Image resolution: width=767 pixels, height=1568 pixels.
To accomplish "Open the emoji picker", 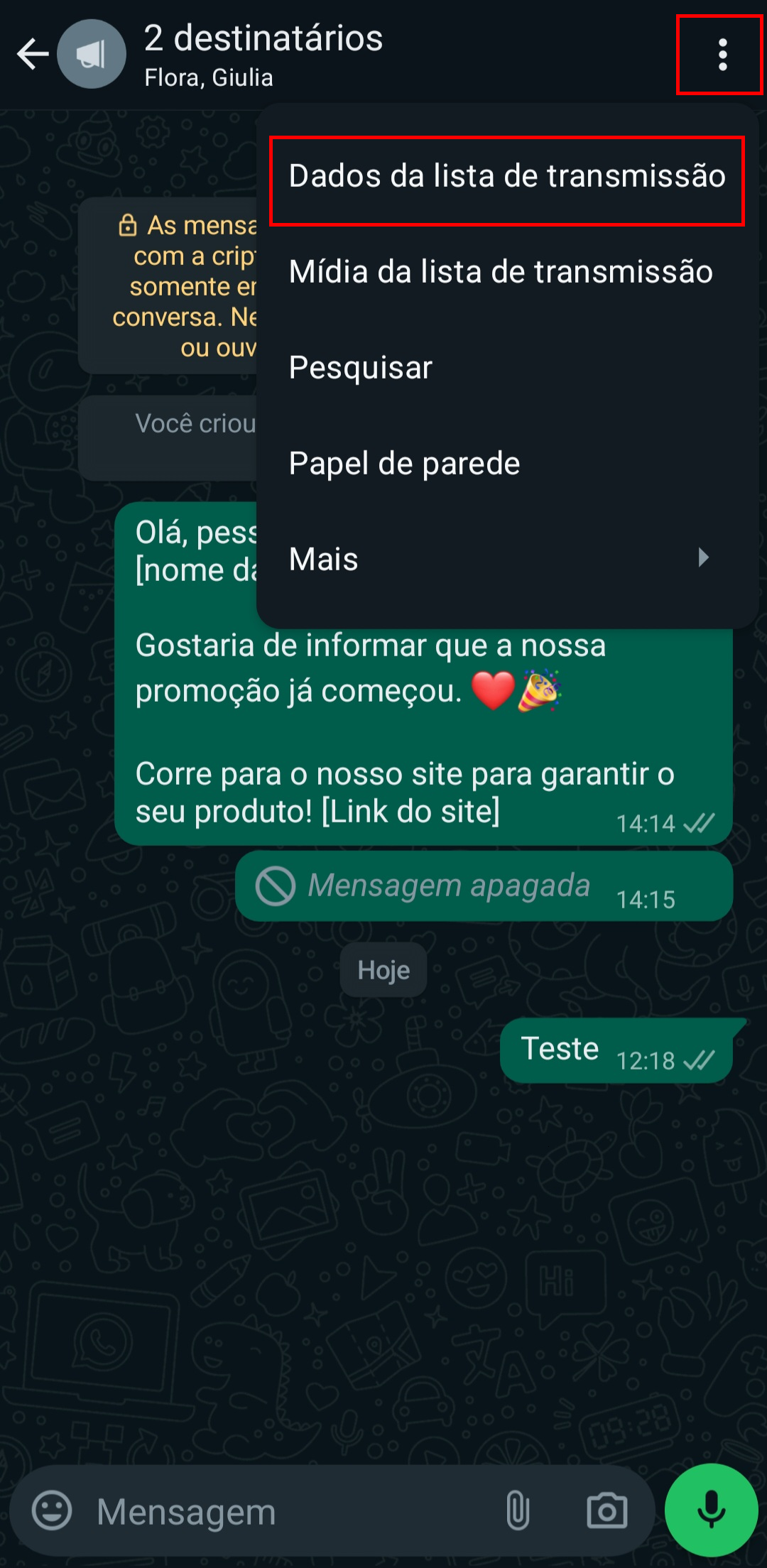I will (x=52, y=1510).
